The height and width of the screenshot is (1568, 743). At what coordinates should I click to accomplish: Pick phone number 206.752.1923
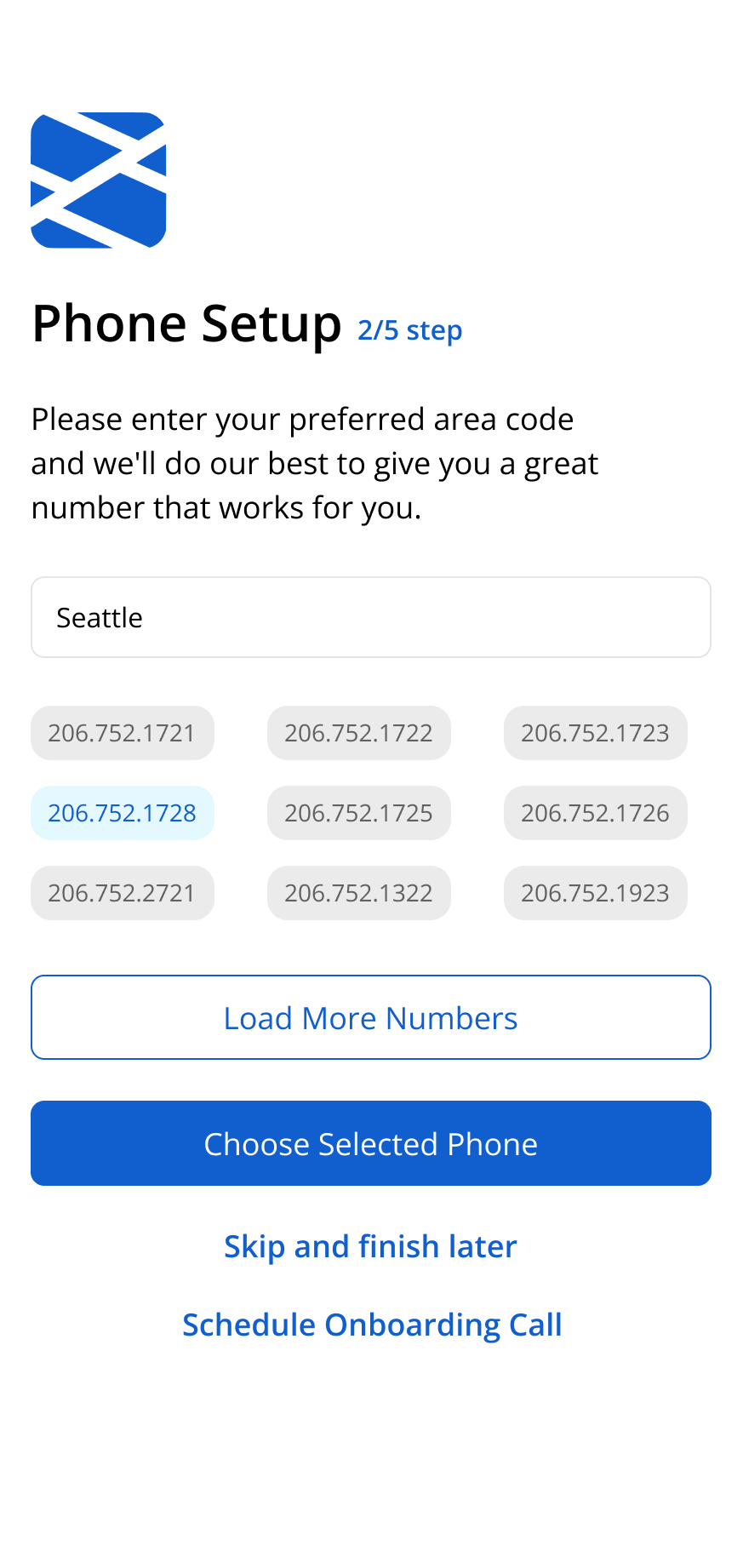[x=595, y=893]
